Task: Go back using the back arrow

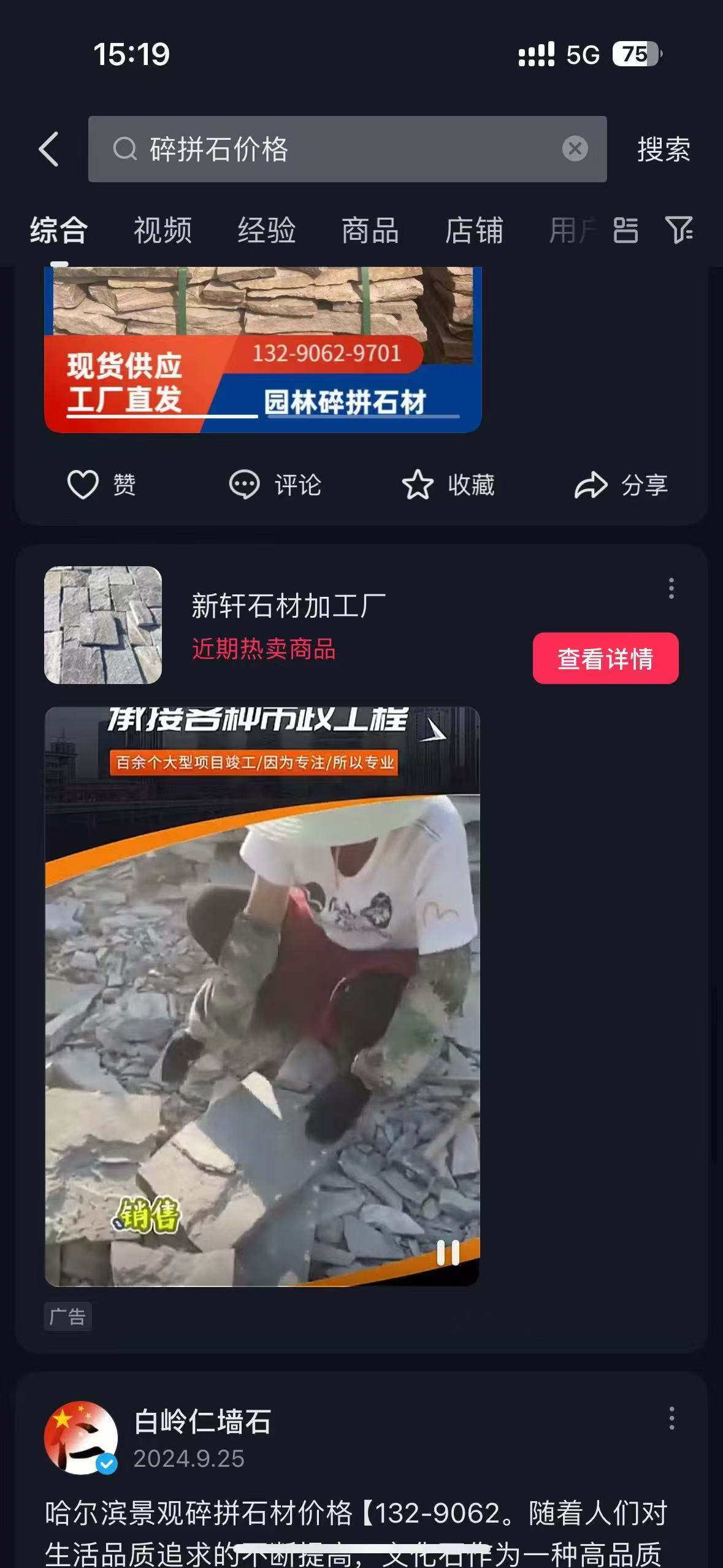Action: 49,149
